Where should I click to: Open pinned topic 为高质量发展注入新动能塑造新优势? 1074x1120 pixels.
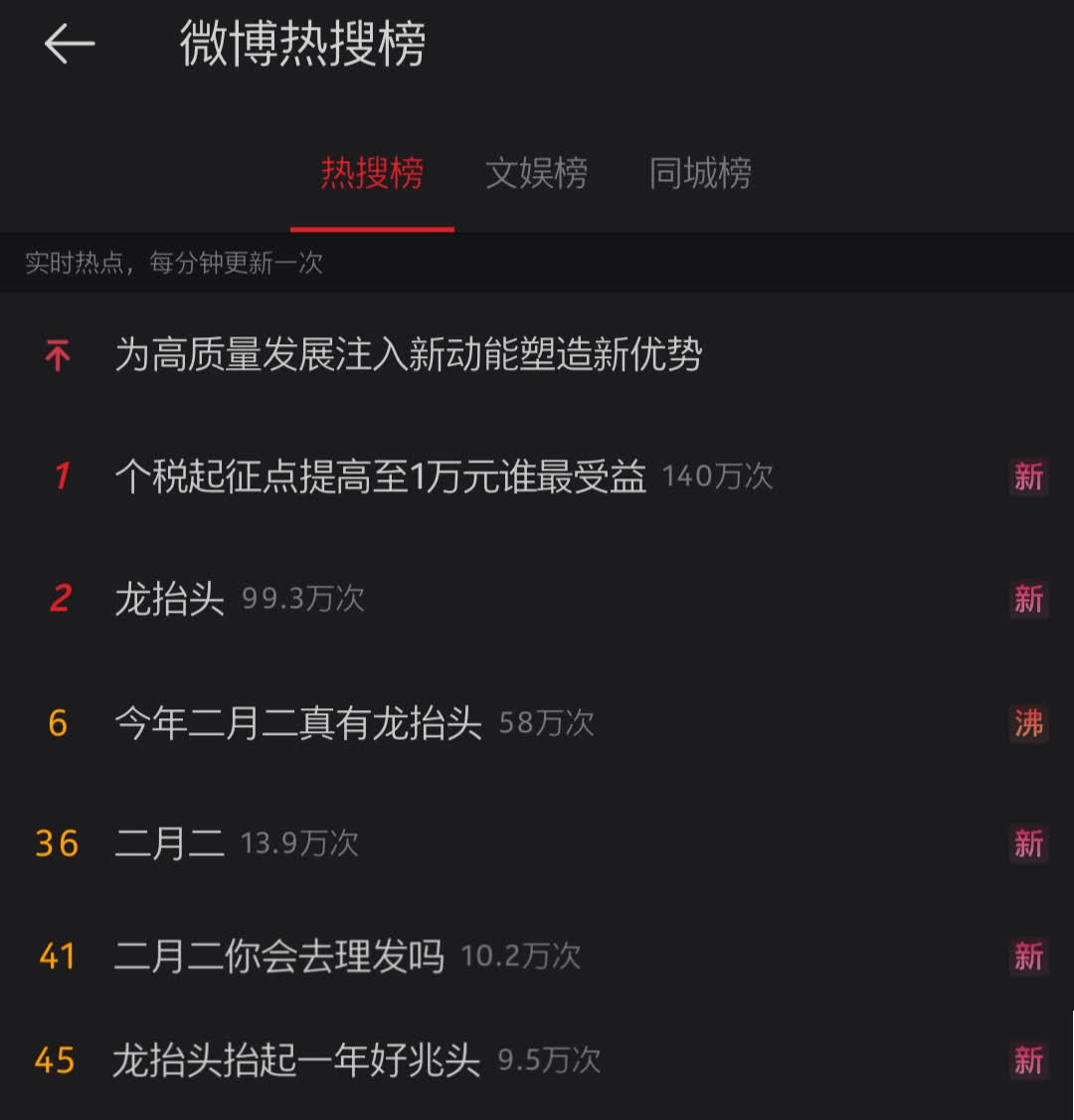tap(409, 355)
